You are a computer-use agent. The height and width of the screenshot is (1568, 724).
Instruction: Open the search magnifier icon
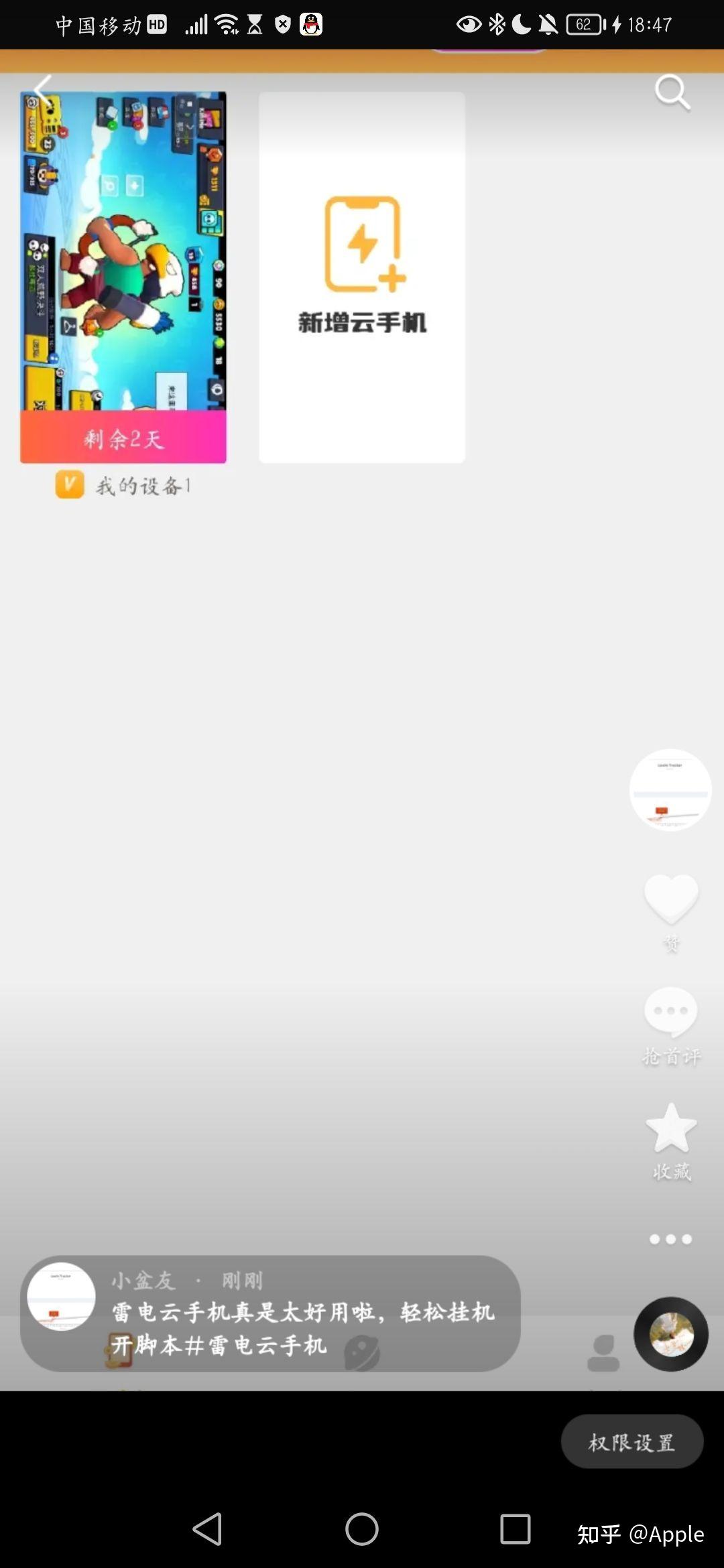672,92
